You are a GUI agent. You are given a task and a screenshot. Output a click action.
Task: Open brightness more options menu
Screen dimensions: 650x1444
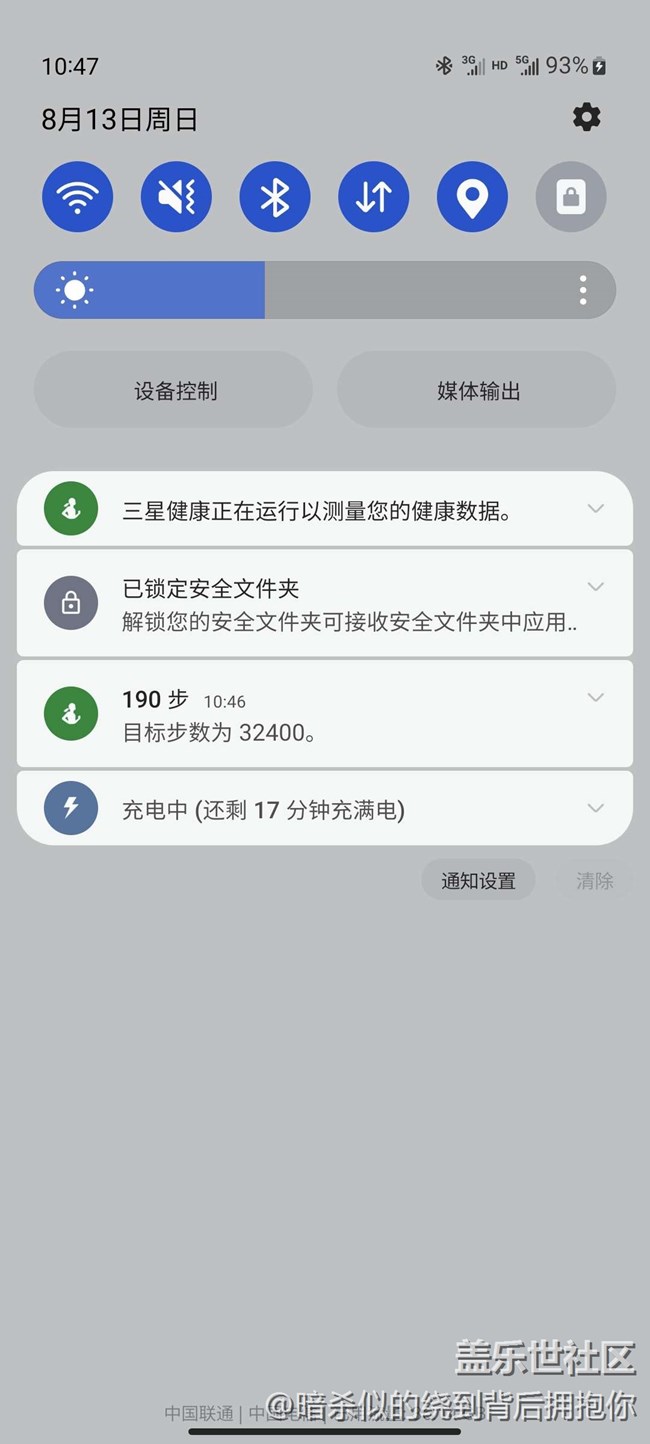coord(583,291)
